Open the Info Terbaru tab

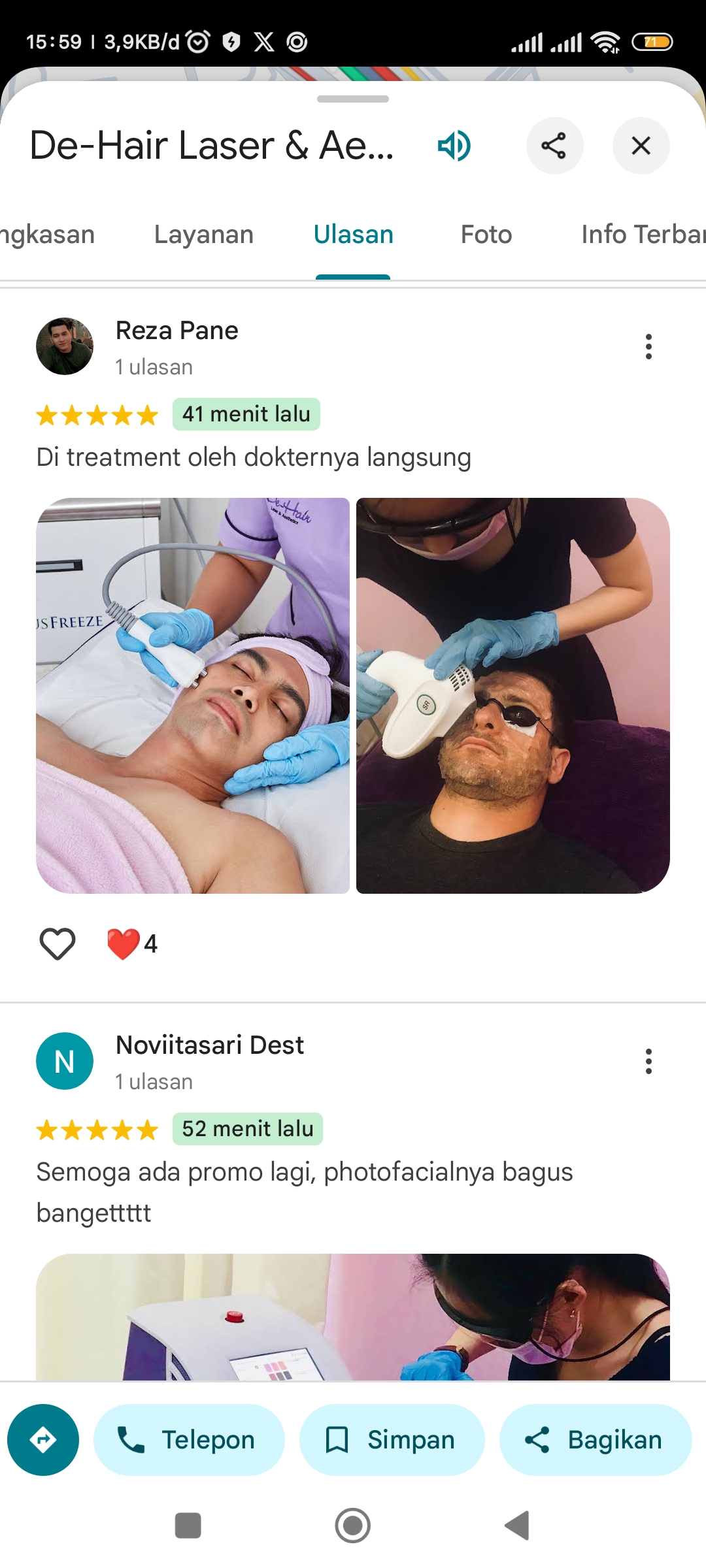coord(643,235)
